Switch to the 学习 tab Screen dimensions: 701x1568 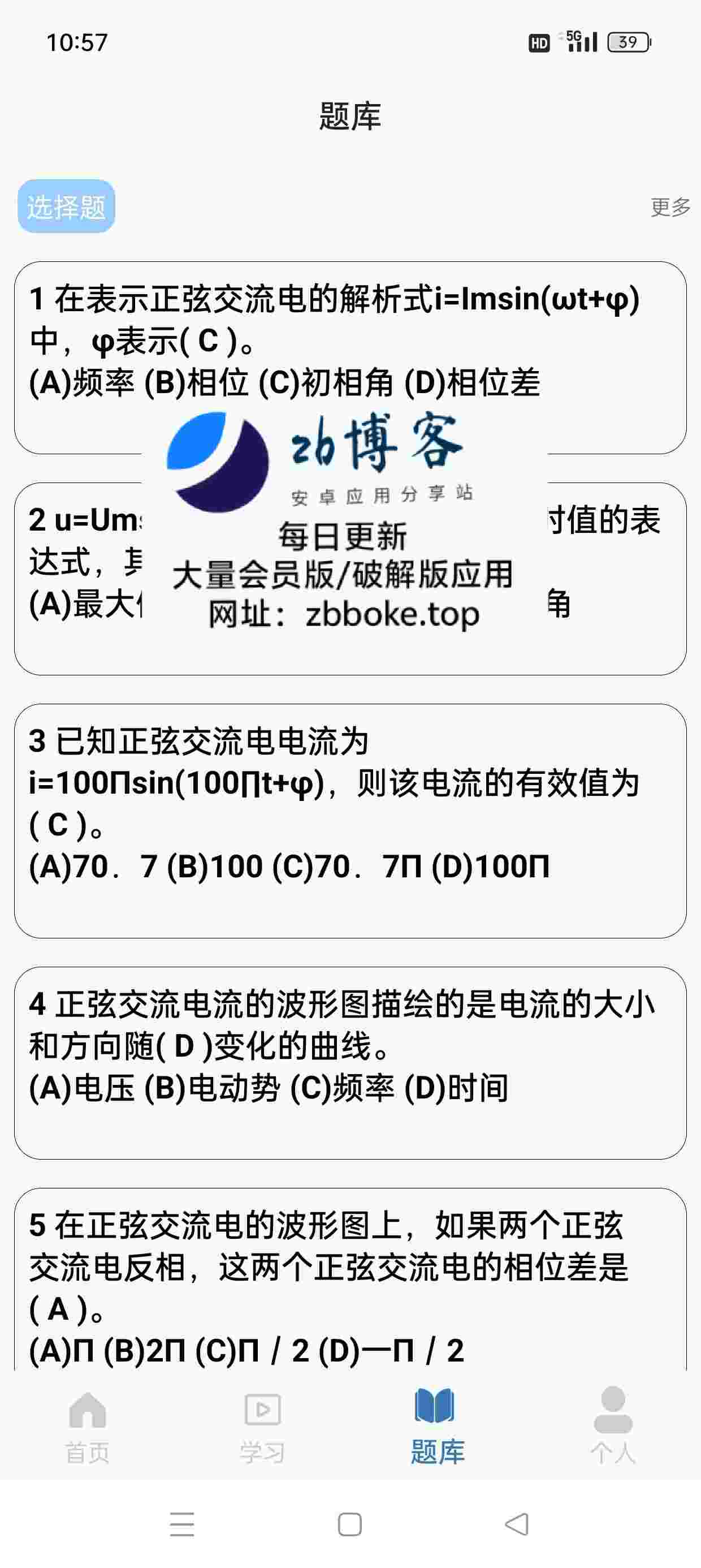[262, 1426]
